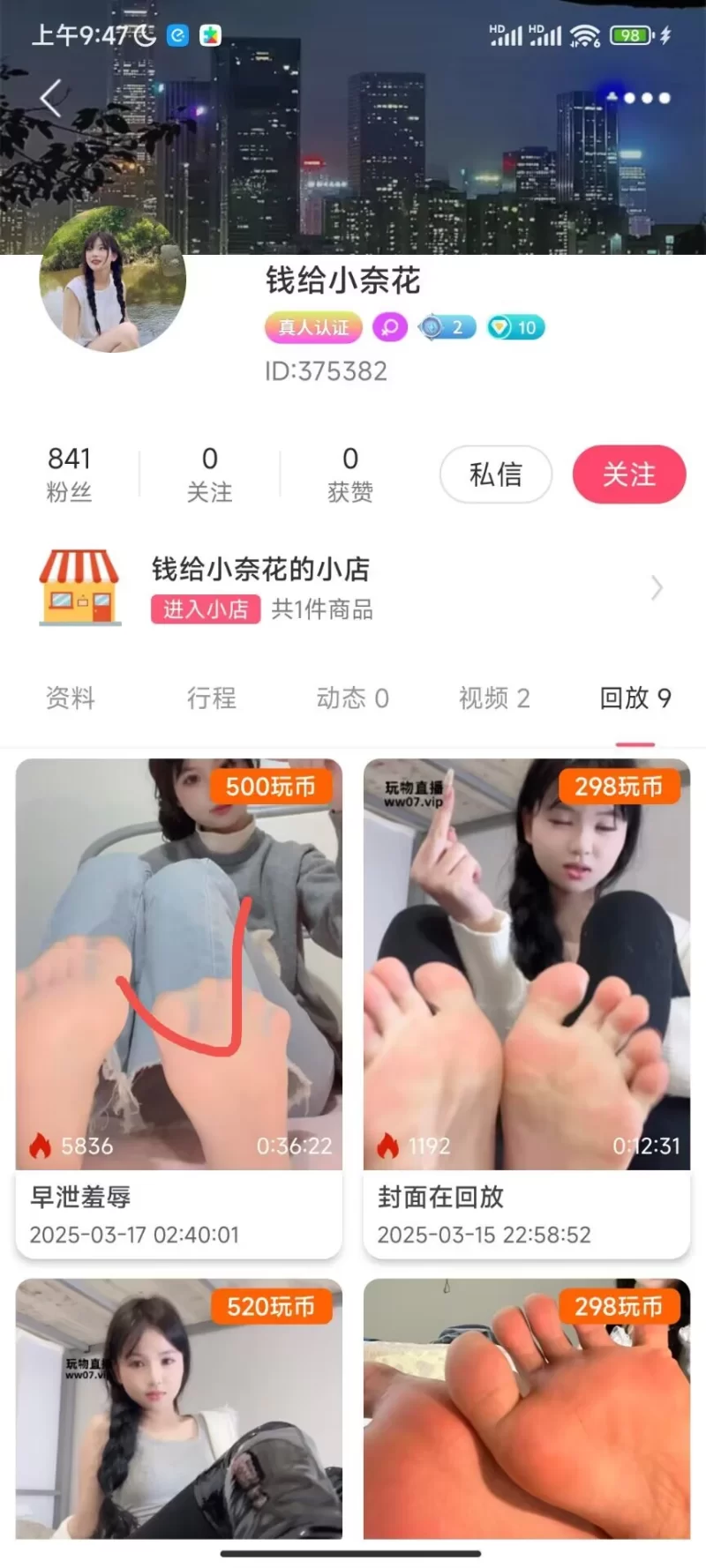706x1568 pixels.
Task: Go back using the top-left arrow
Action: [x=52, y=98]
